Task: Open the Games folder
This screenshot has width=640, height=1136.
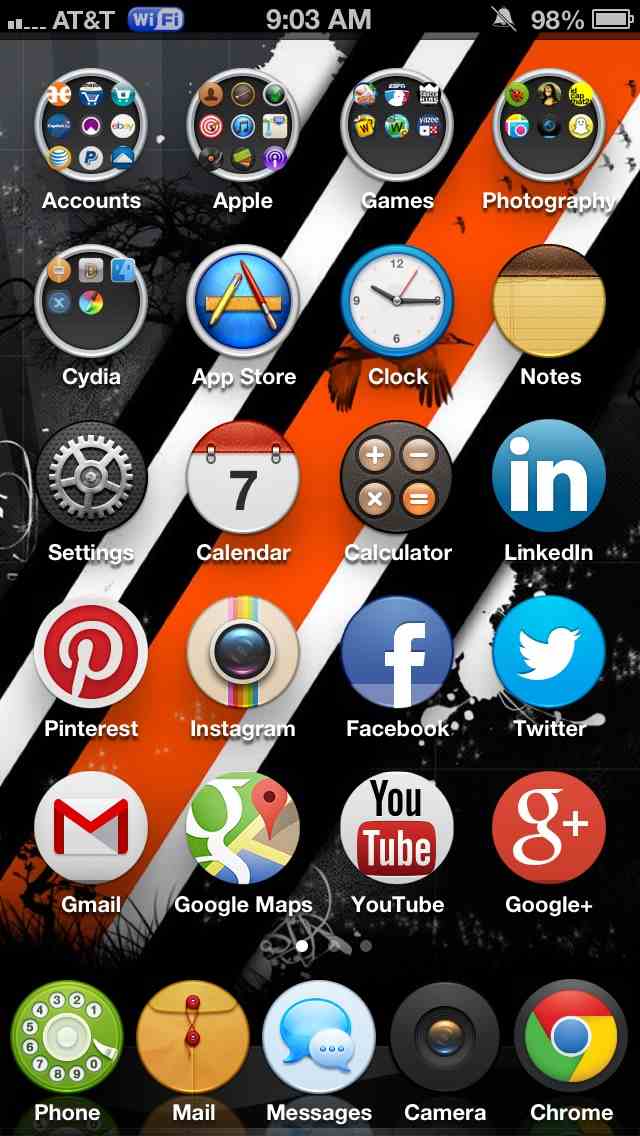Action: [397, 125]
